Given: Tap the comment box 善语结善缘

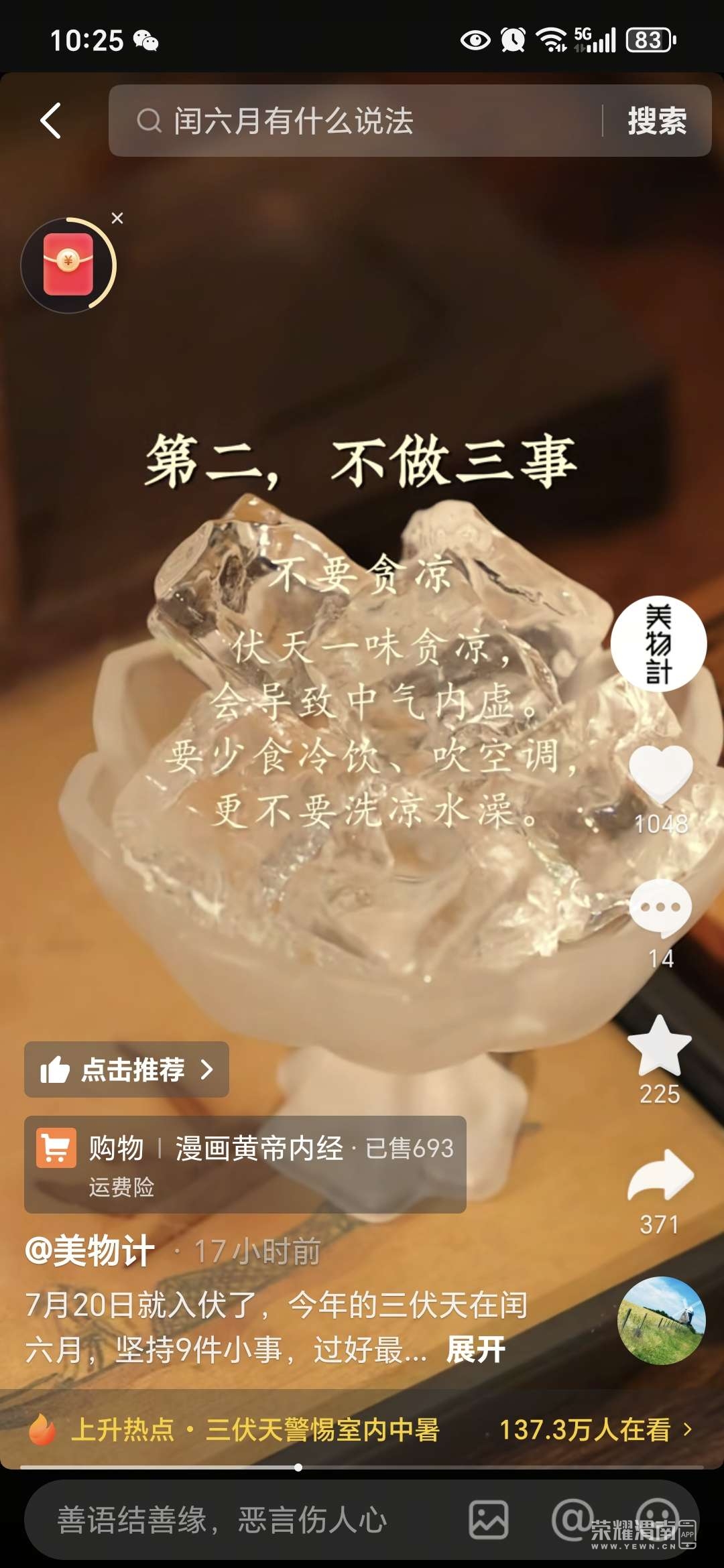Looking at the screenshot, I should point(221,1519).
